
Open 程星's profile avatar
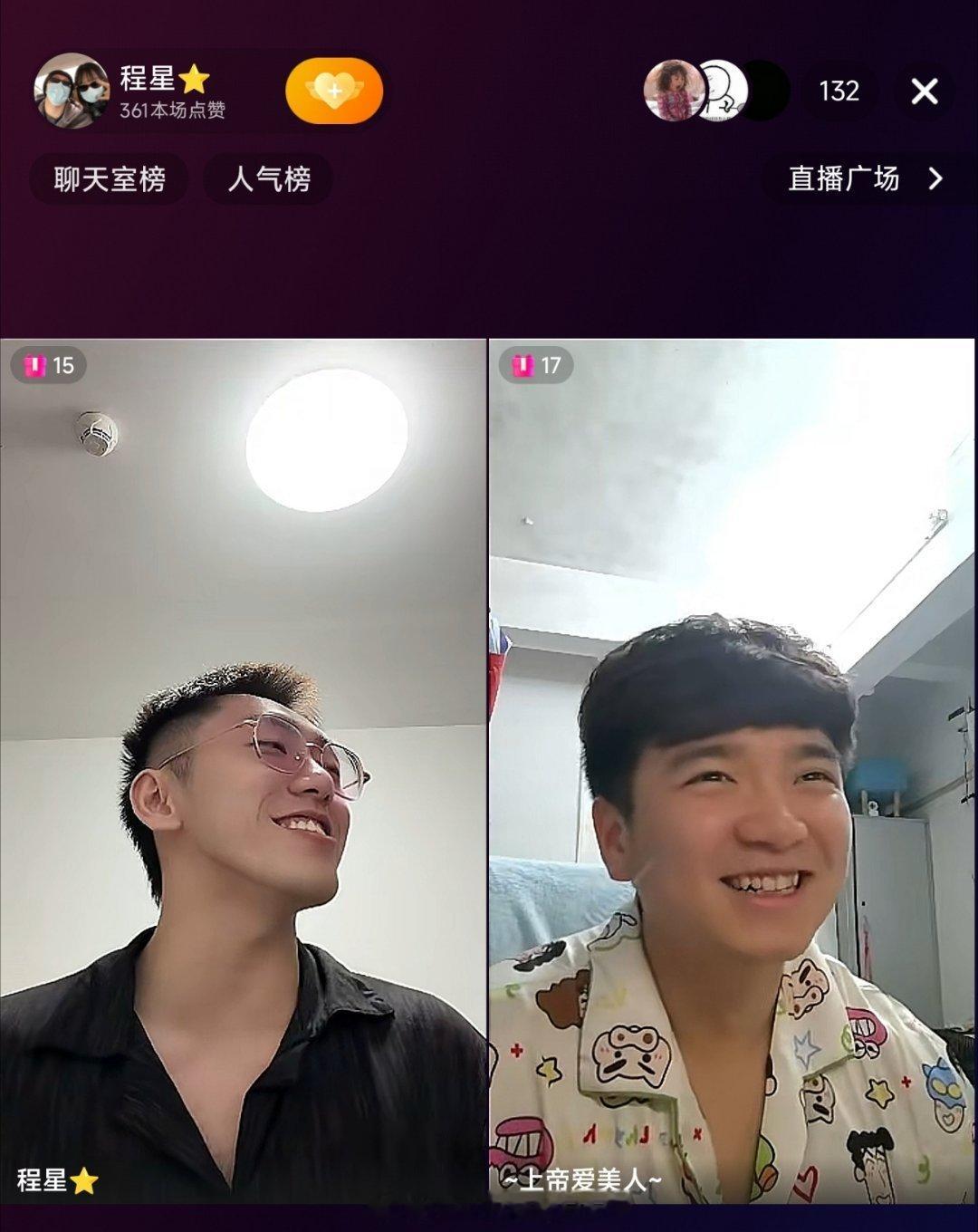pos(71,90)
